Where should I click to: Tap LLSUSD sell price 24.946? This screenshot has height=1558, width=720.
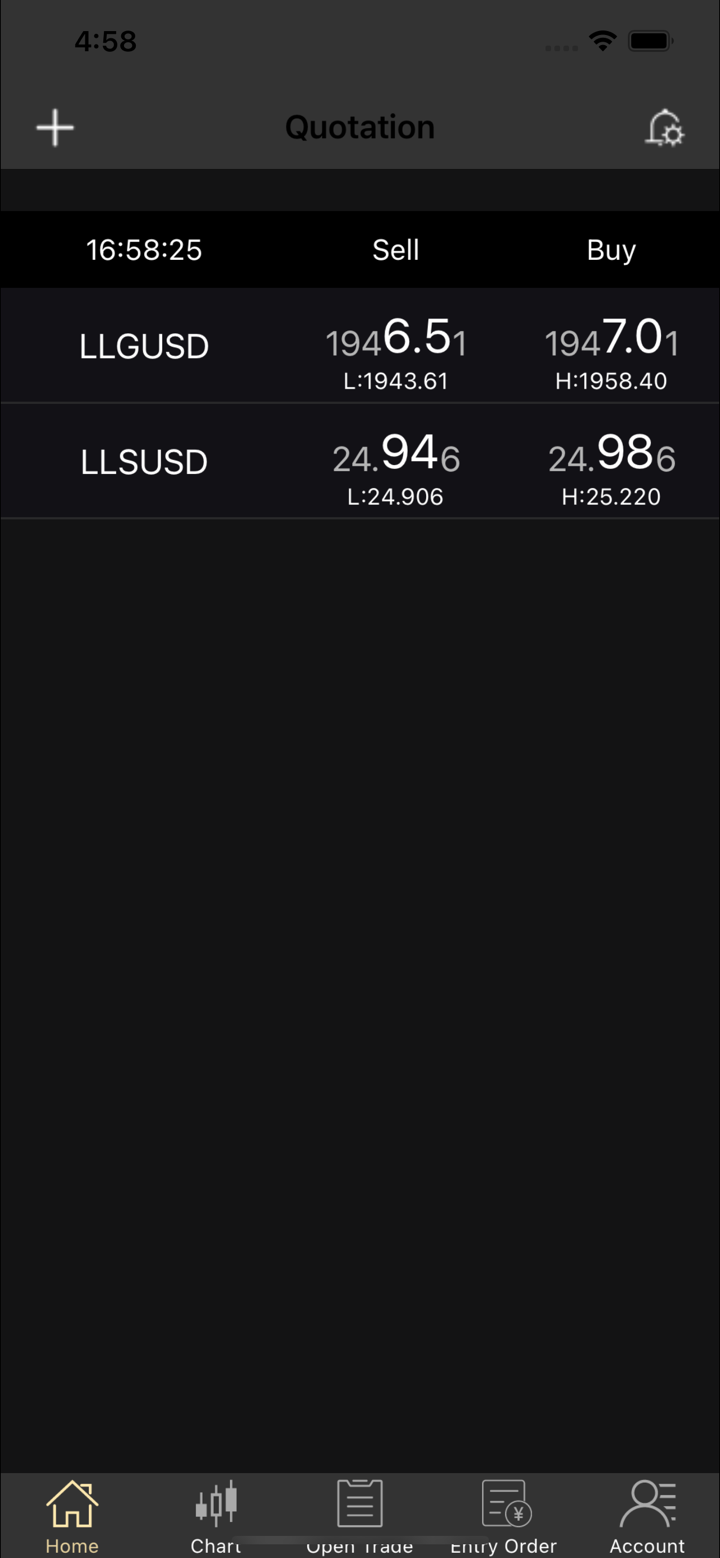[396, 457]
